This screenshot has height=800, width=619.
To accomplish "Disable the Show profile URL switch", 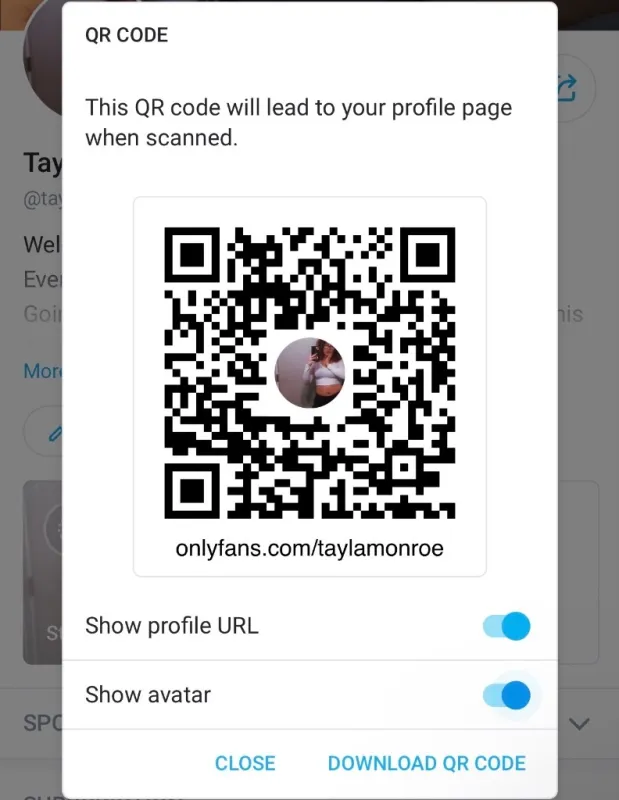I will coord(506,626).
